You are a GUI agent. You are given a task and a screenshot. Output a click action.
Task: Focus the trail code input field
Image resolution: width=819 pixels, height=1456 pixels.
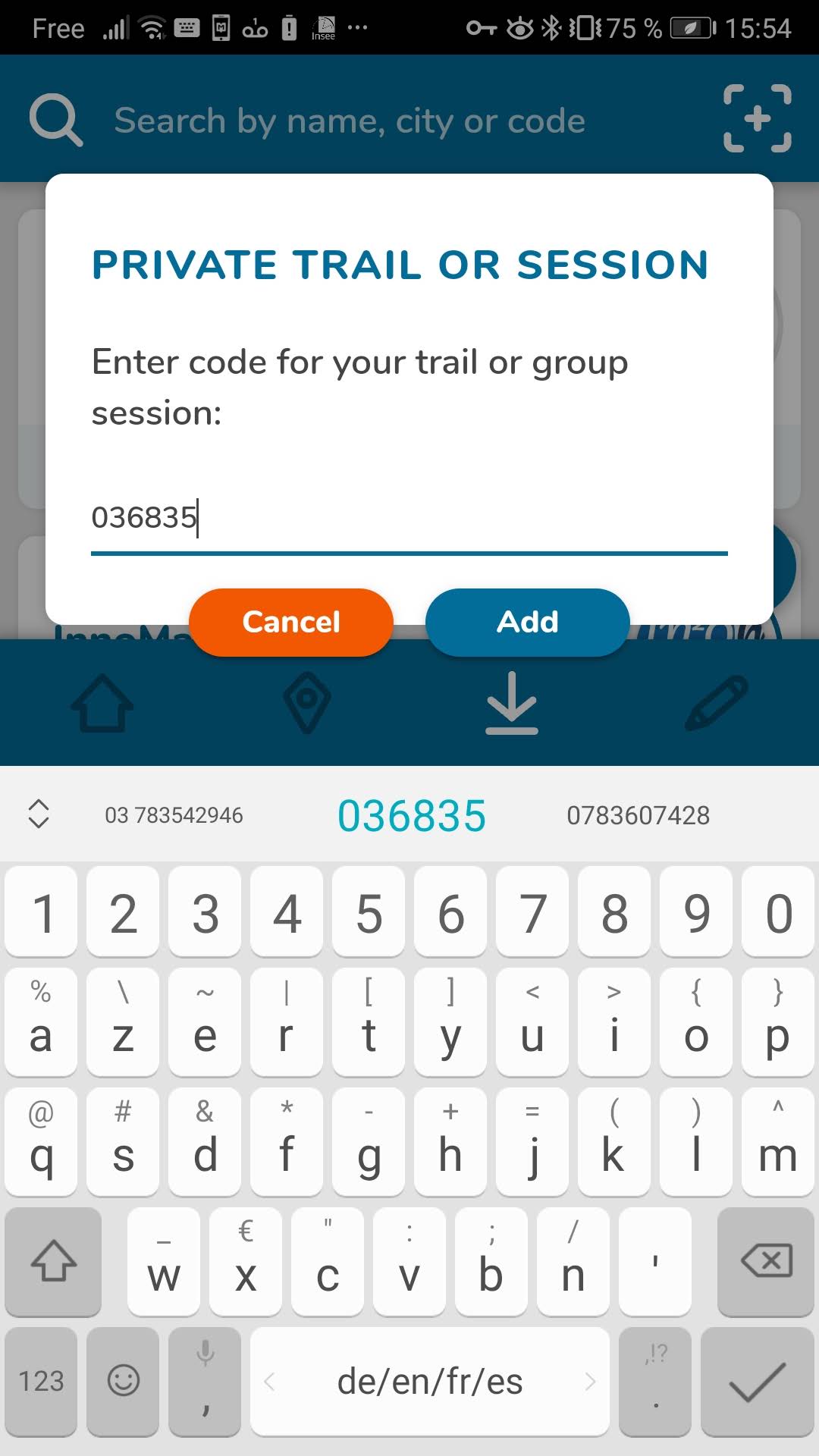coord(409,518)
